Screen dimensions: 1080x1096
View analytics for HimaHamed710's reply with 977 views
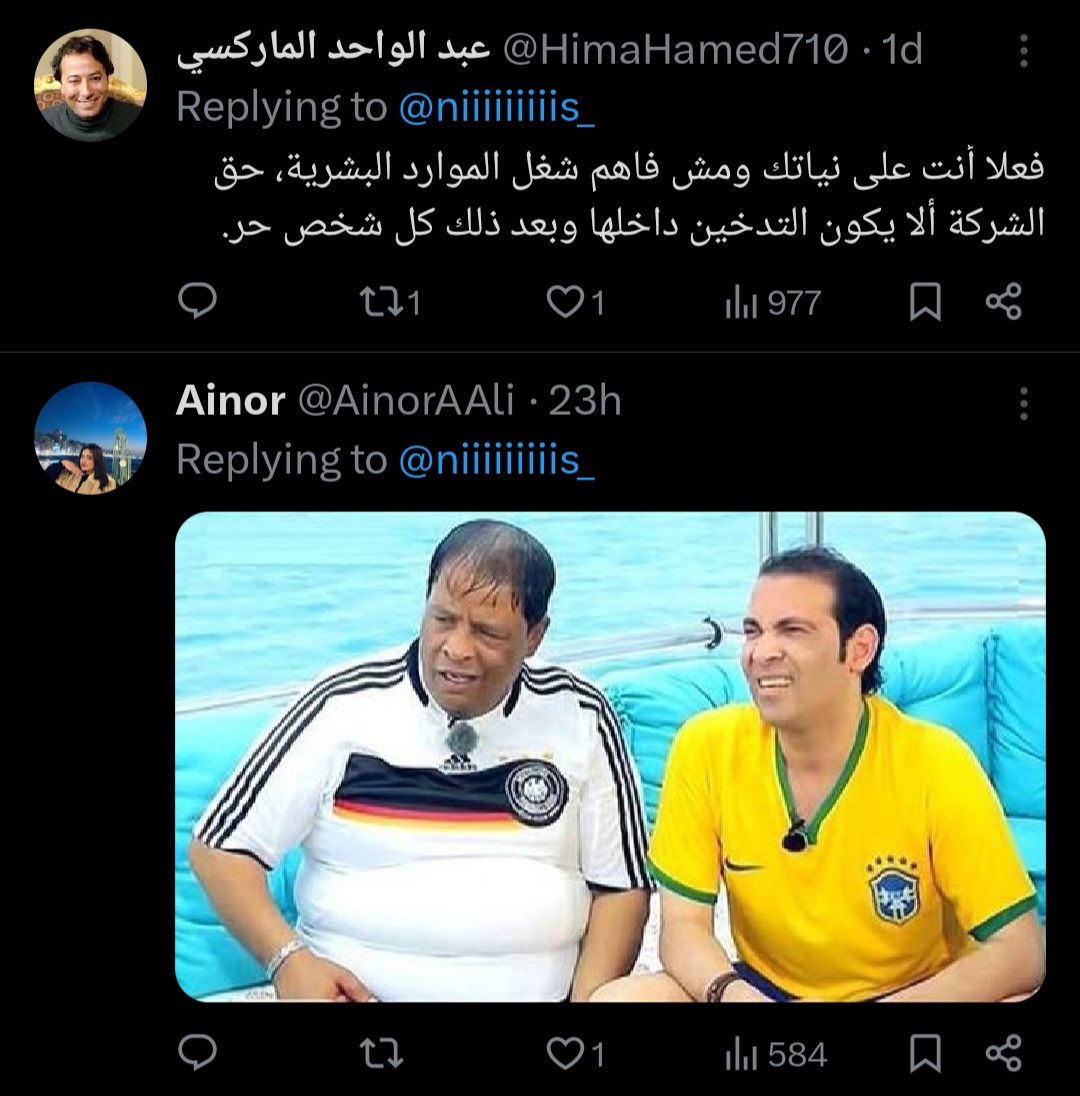[773, 303]
